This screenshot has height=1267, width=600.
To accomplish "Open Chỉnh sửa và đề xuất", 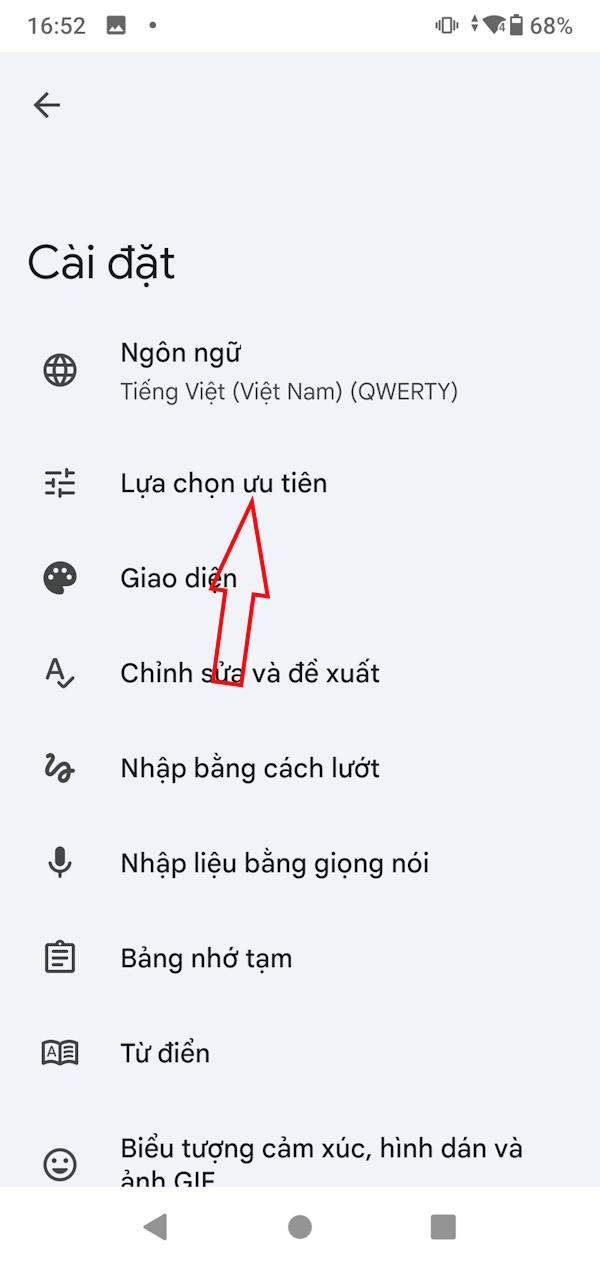I will tap(249, 673).
